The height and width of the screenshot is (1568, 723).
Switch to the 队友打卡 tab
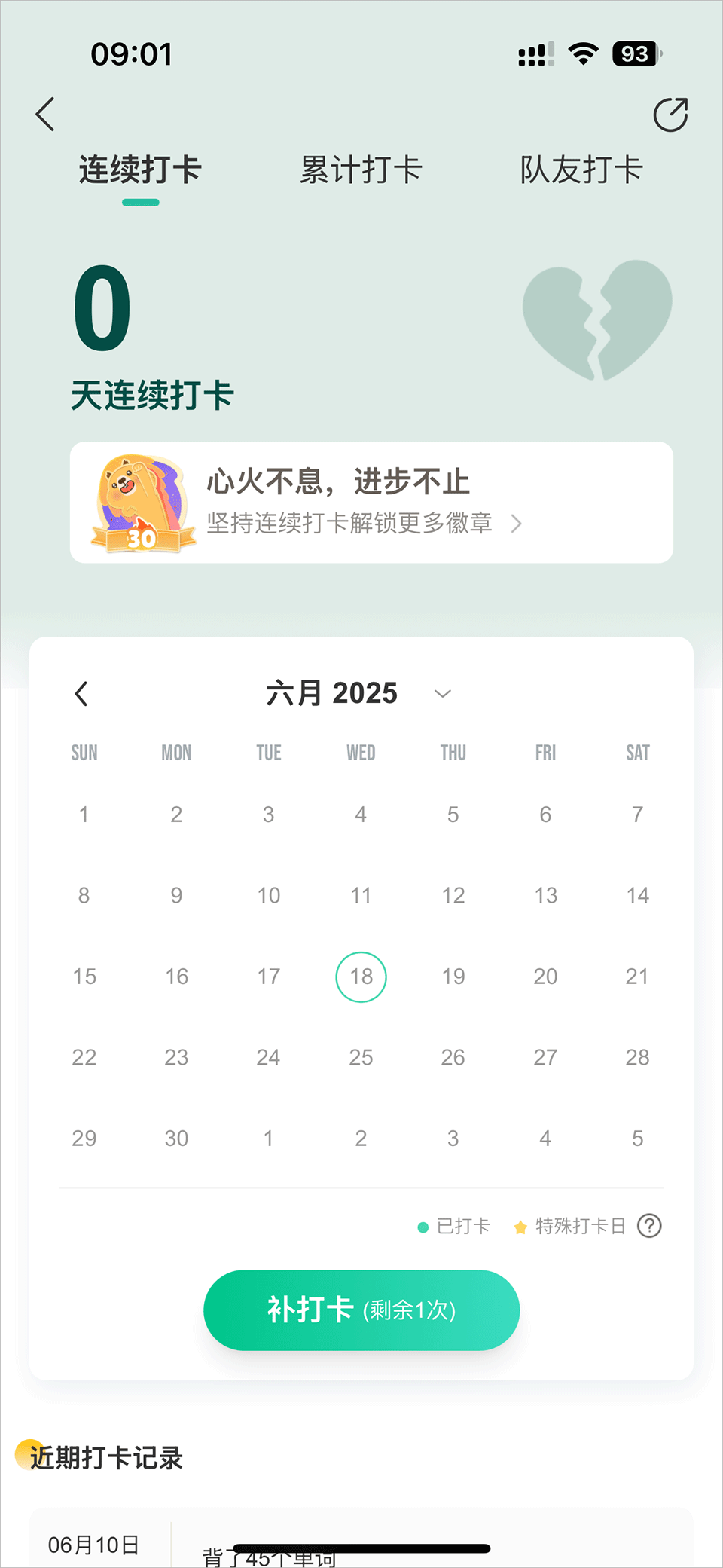tap(581, 170)
